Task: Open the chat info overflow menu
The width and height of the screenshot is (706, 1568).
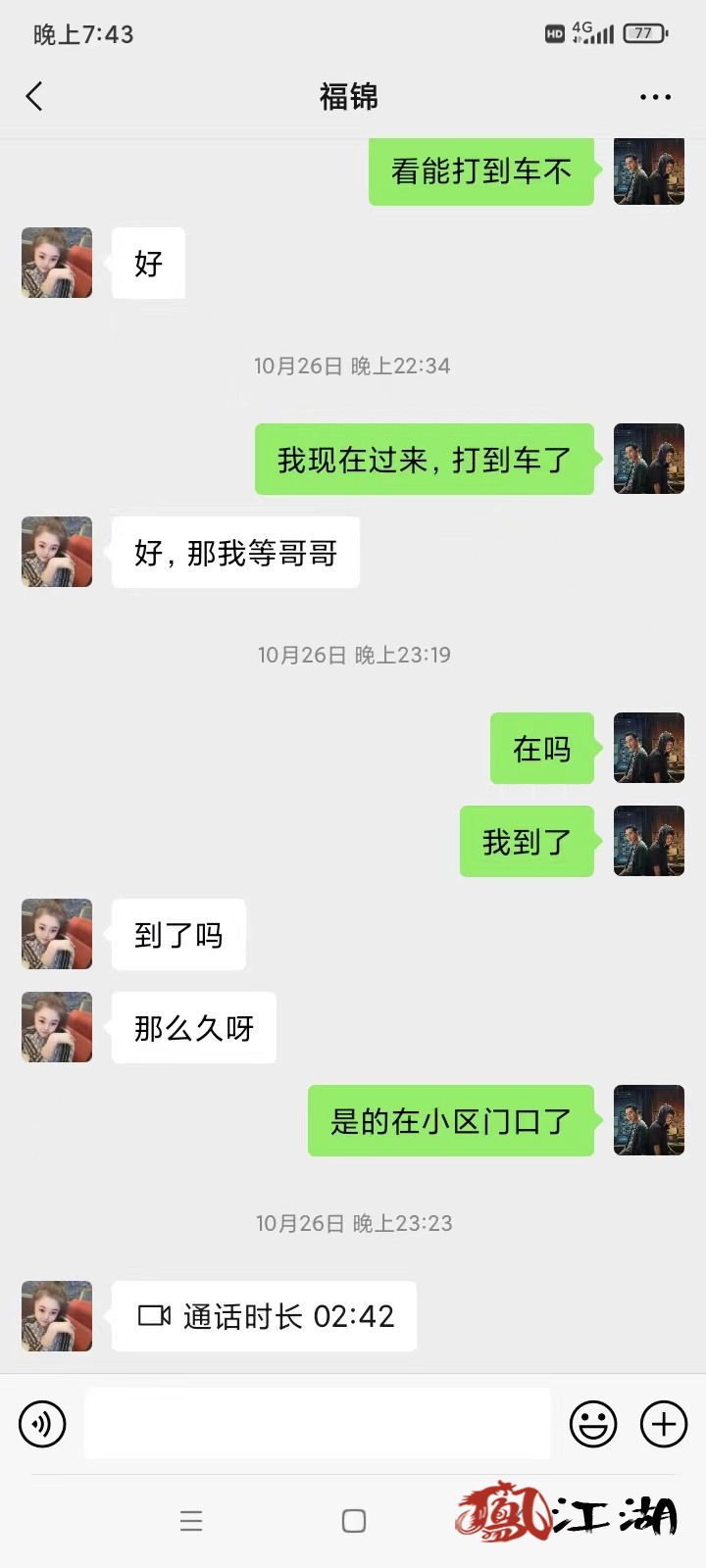Action: point(655,97)
